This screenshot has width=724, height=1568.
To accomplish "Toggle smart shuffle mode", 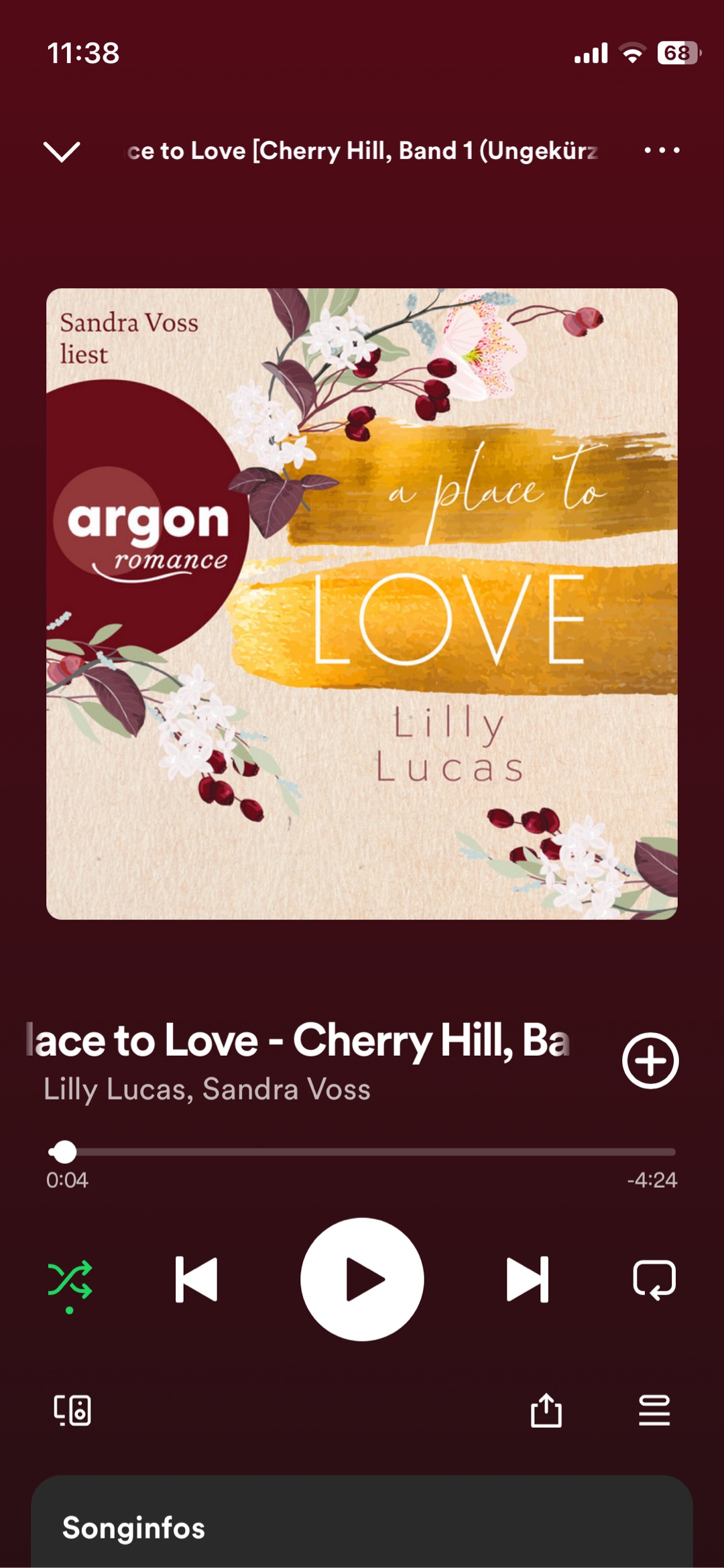I will 70,1280.
